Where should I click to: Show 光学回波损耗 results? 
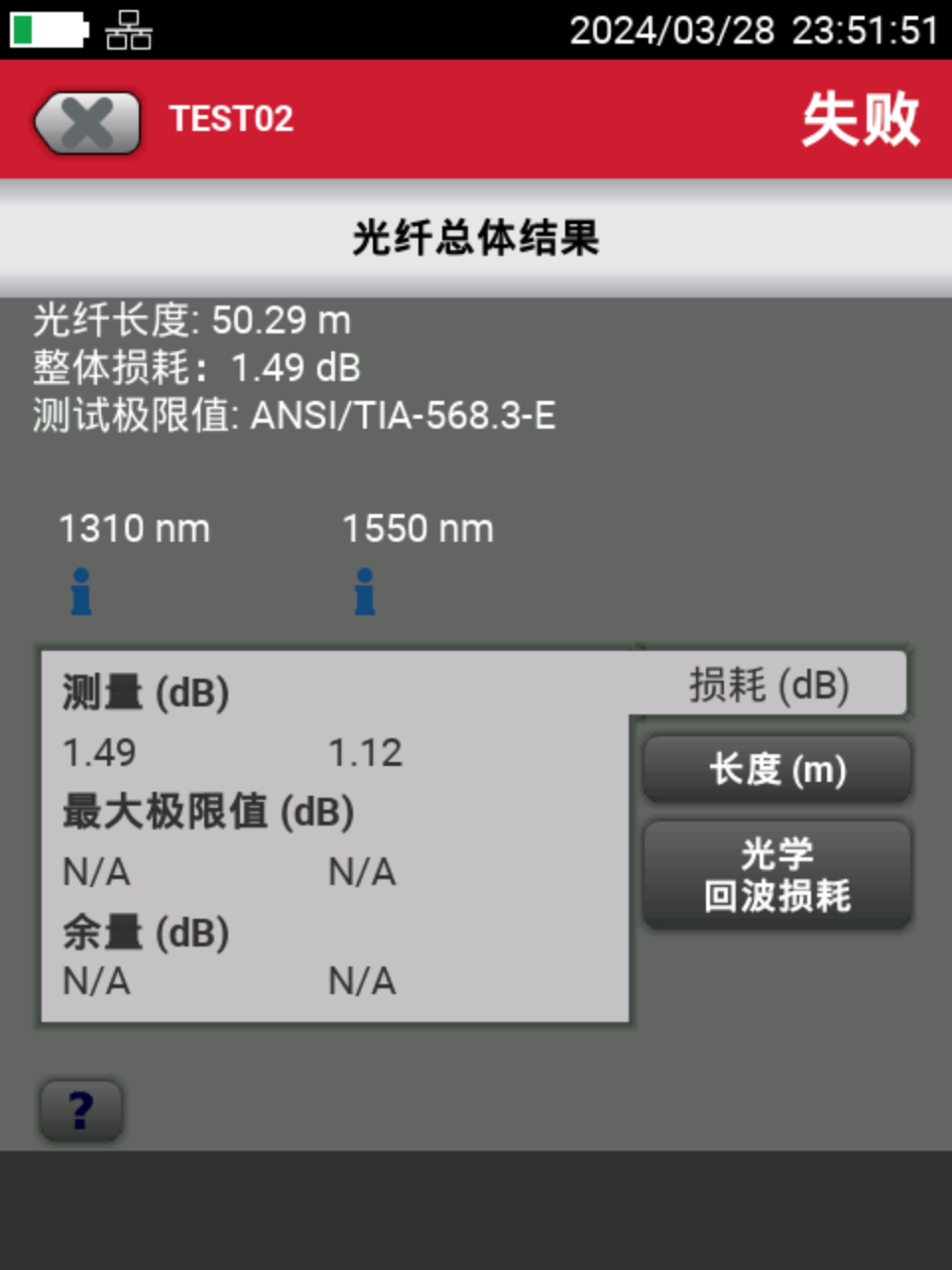click(x=777, y=874)
